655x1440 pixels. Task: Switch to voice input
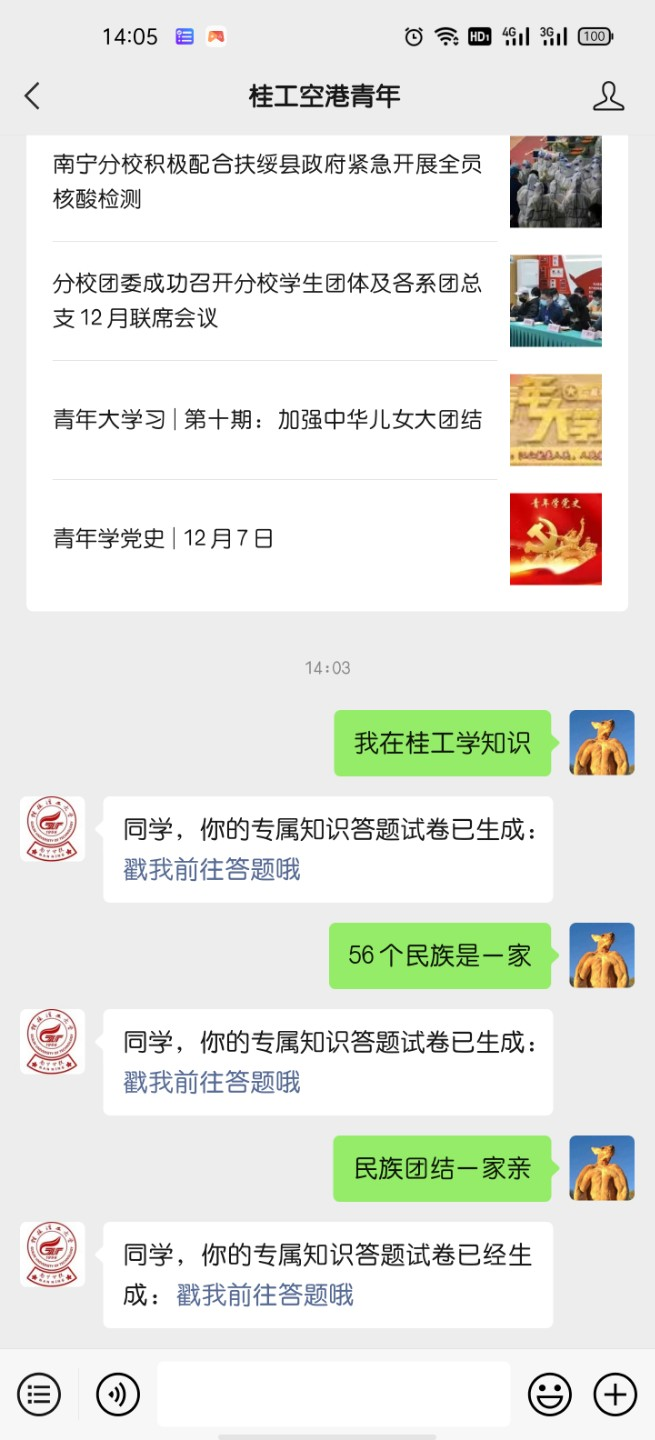click(x=118, y=1393)
